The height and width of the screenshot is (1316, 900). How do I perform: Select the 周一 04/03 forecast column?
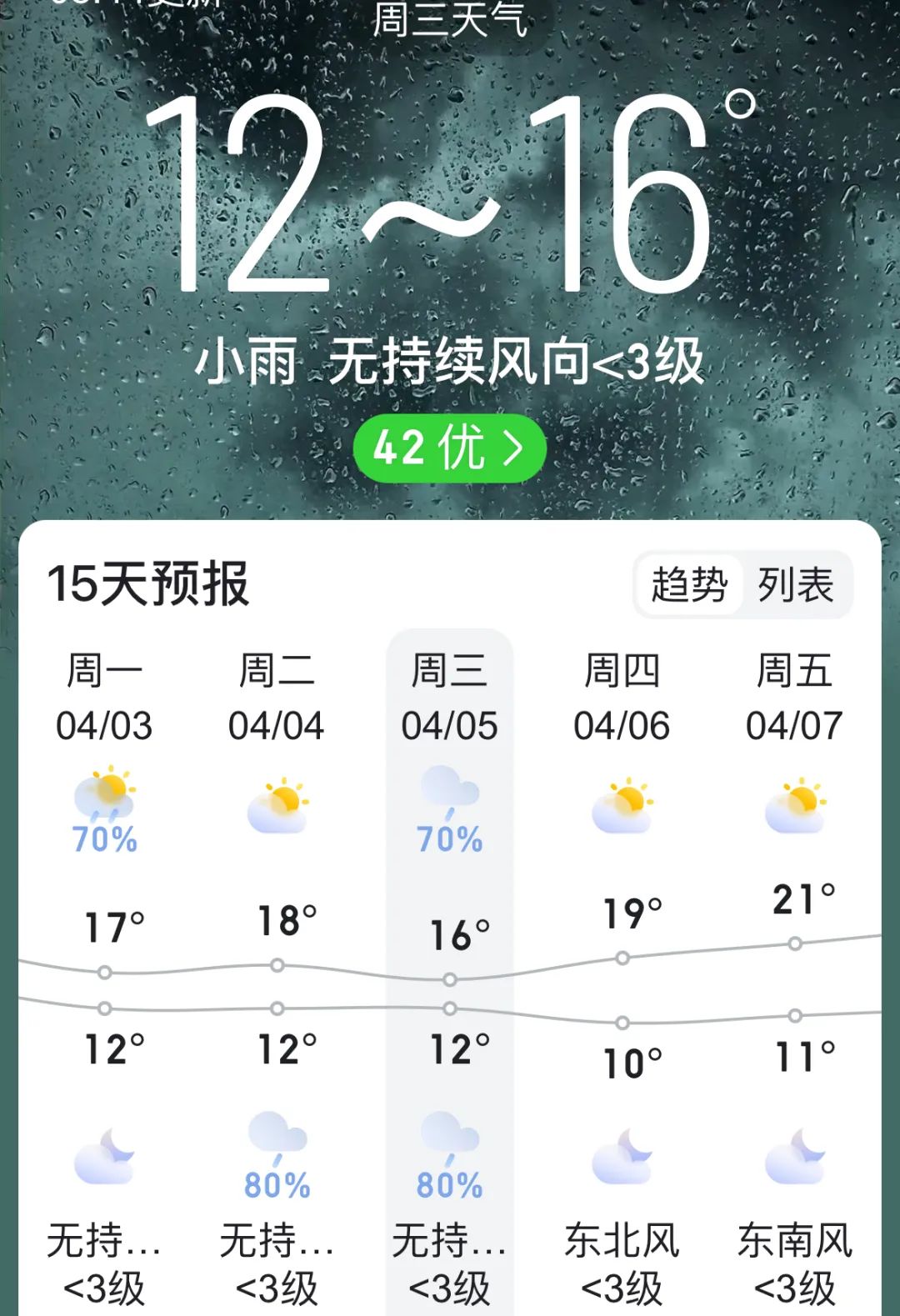[104, 698]
